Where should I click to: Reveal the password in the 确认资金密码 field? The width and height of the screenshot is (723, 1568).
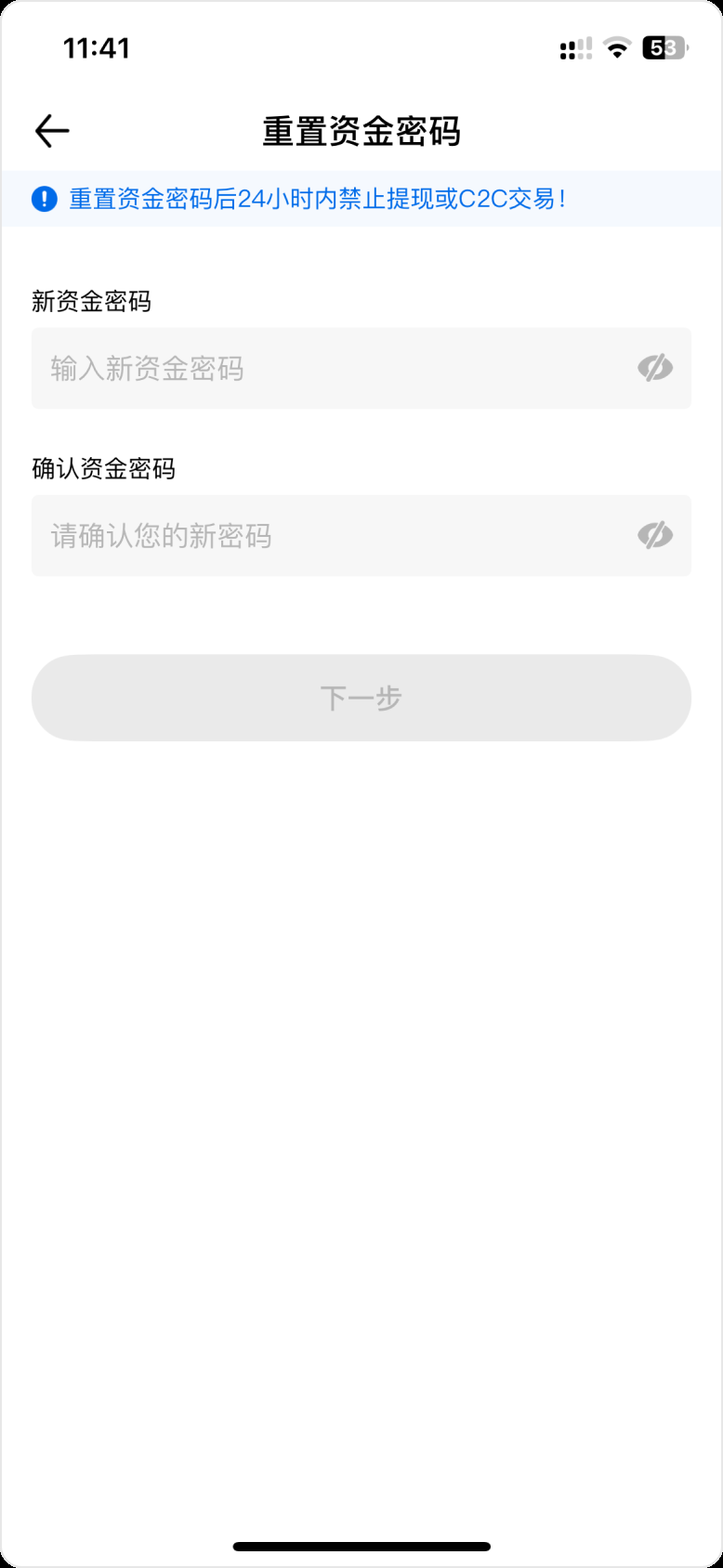click(655, 535)
